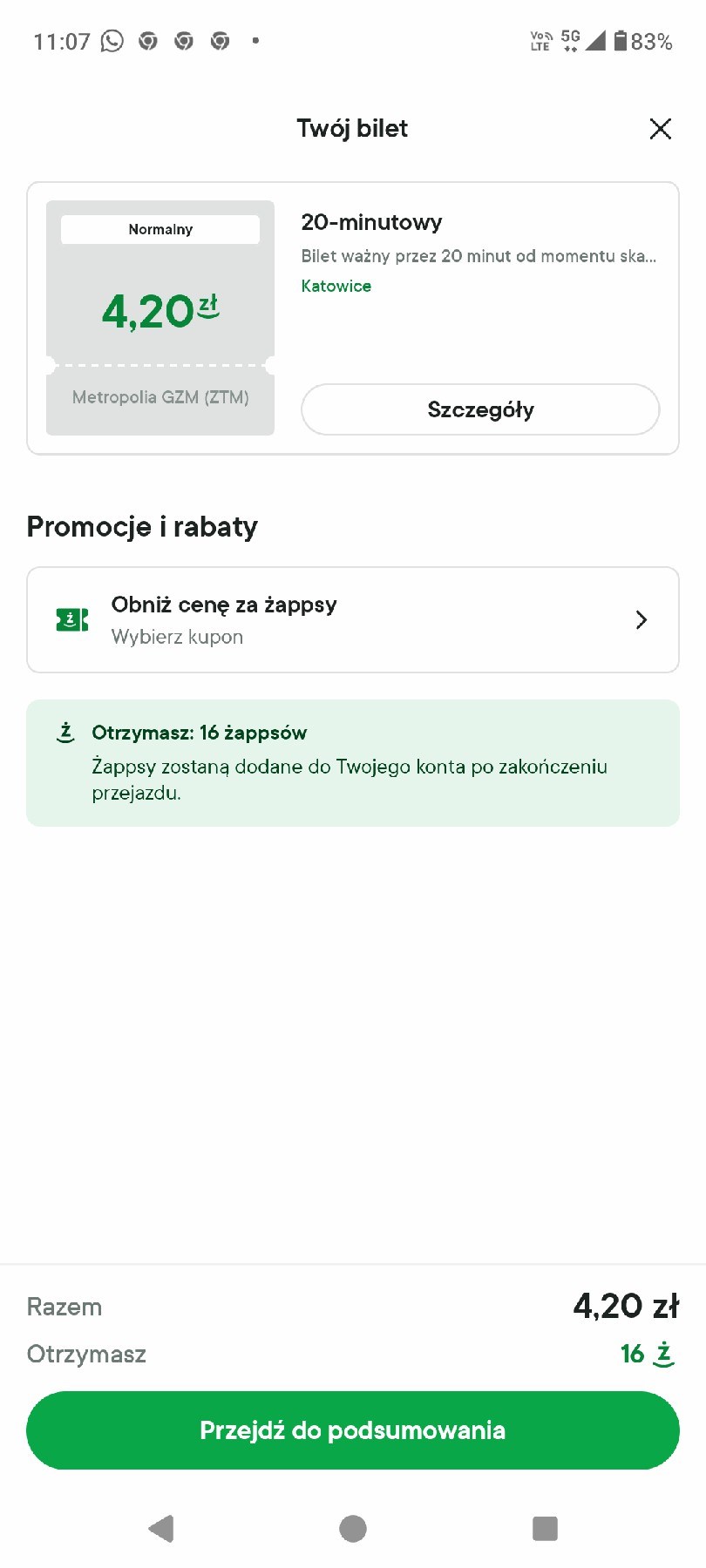The height and width of the screenshot is (1568, 706).
Task: Close the Twój bilet screen
Action: pos(660,129)
